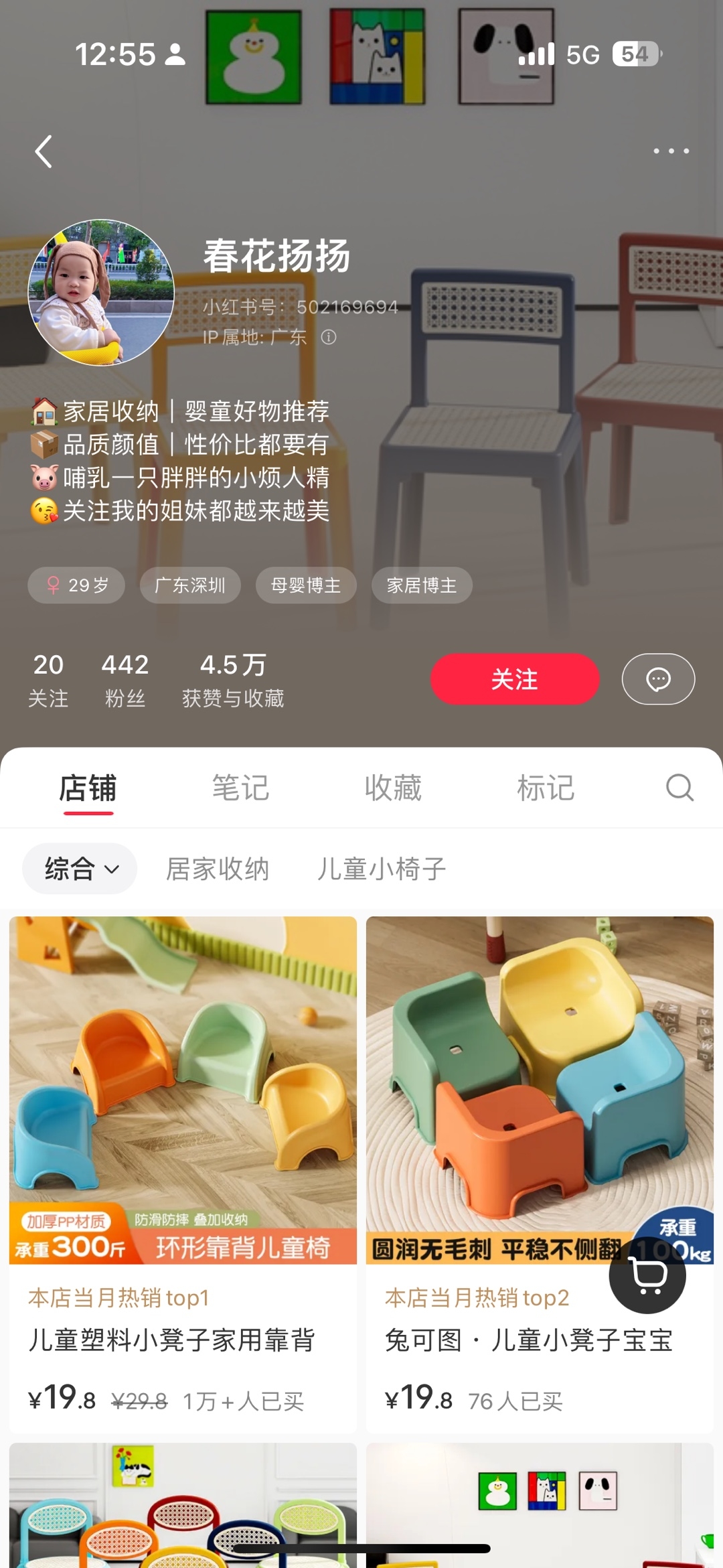Switch to the 收藏 tab
Image resolution: width=723 pixels, height=1568 pixels.
pyautogui.click(x=393, y=788)
